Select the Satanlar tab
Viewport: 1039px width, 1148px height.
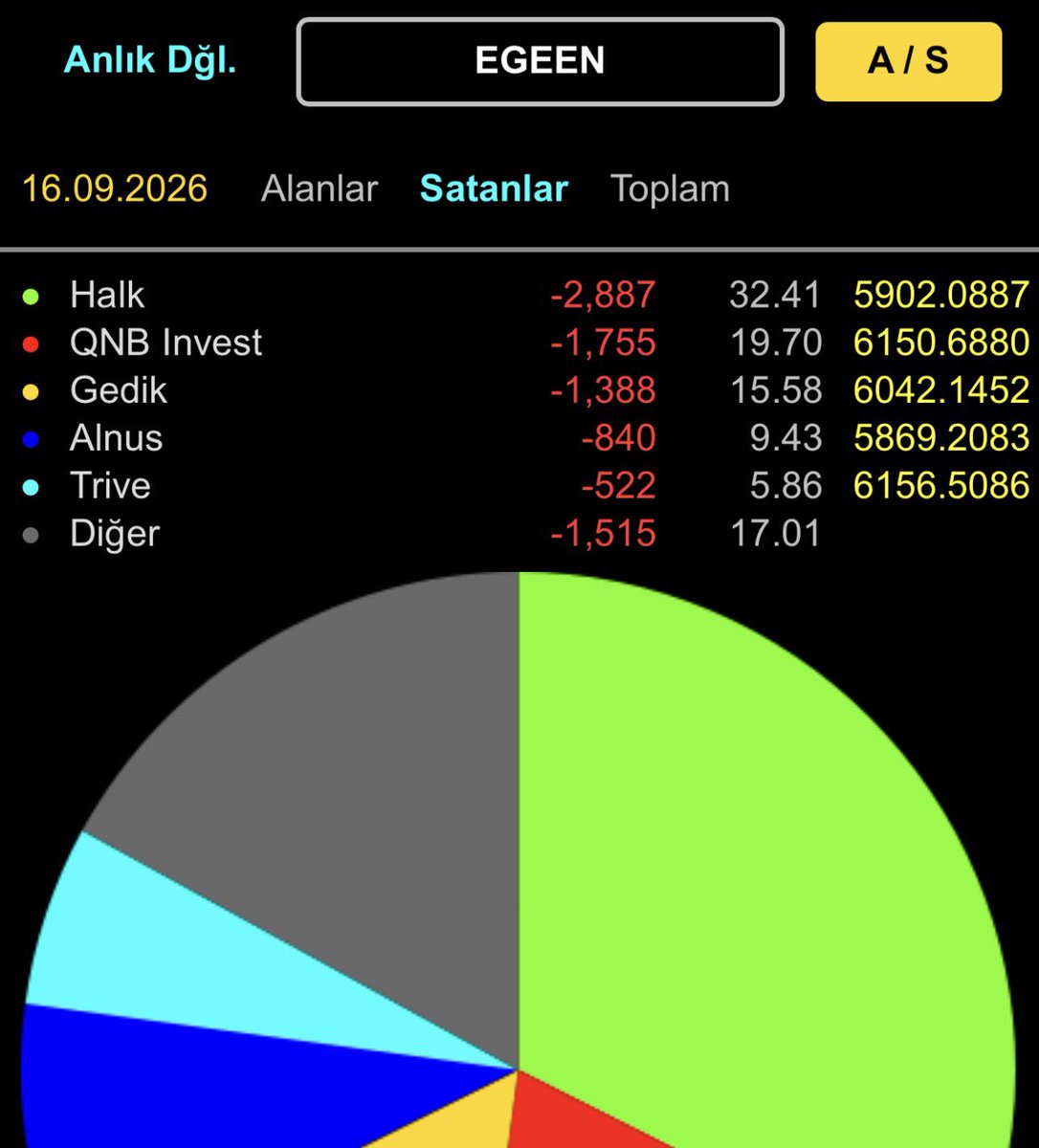(494, 188)
